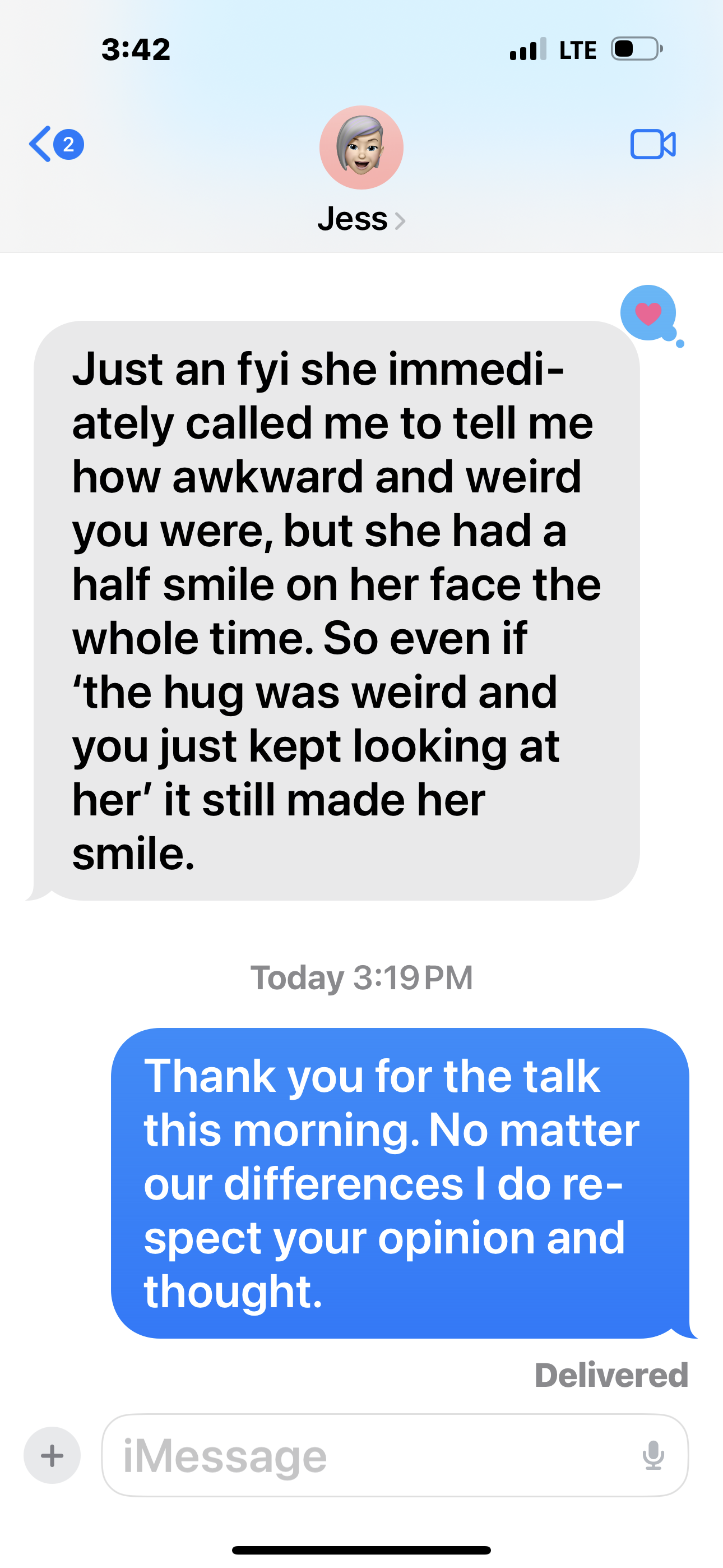
Task: Start a FaceTime video call with Jess
Action: 652,144
